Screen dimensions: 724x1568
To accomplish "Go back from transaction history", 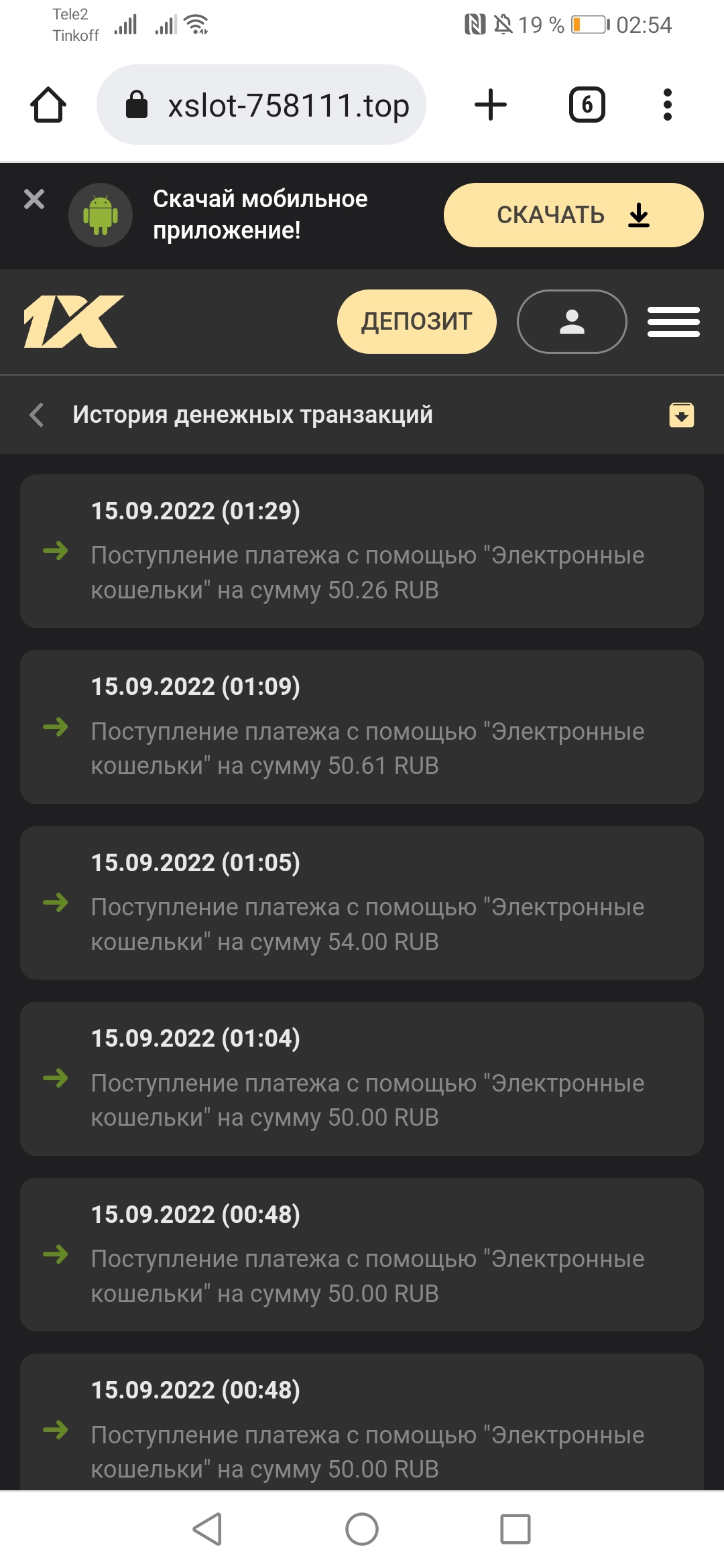I will click(38, 415).
